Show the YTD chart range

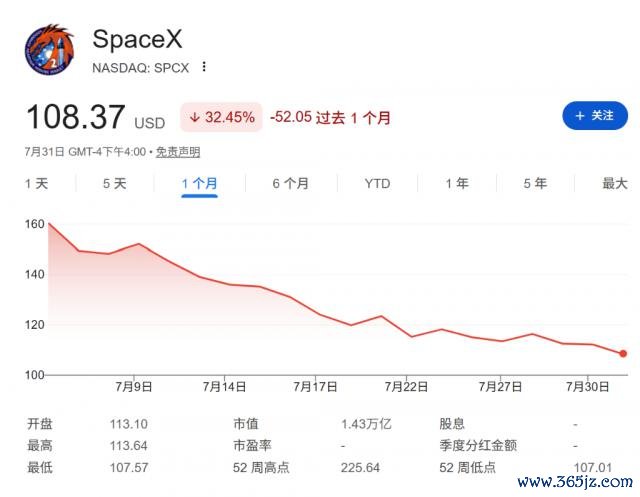(x=377, y=184)
